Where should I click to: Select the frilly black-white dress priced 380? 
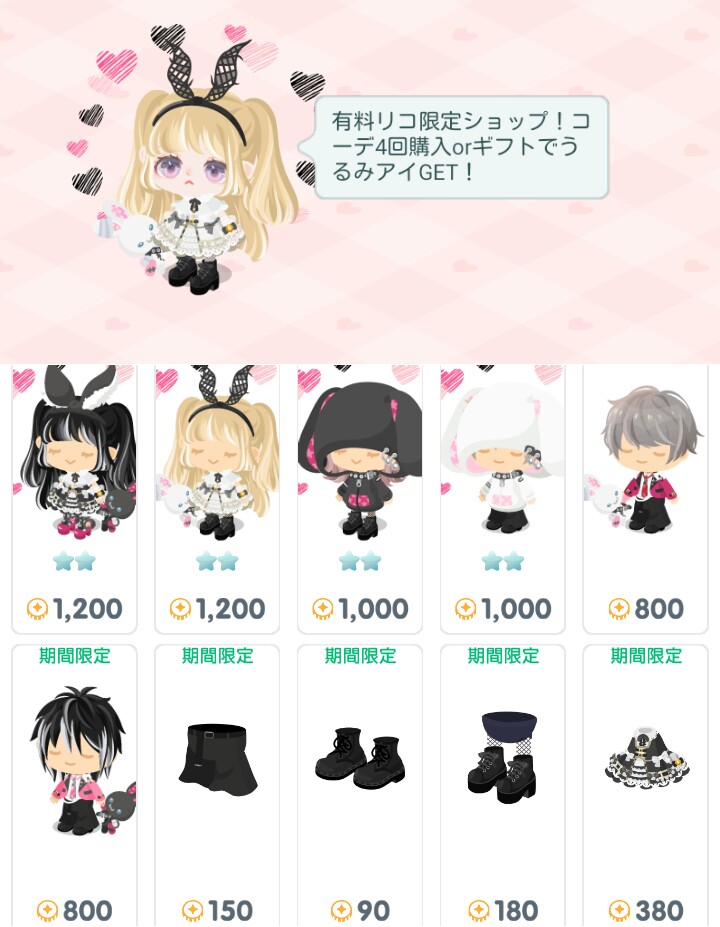click(646, 780)
